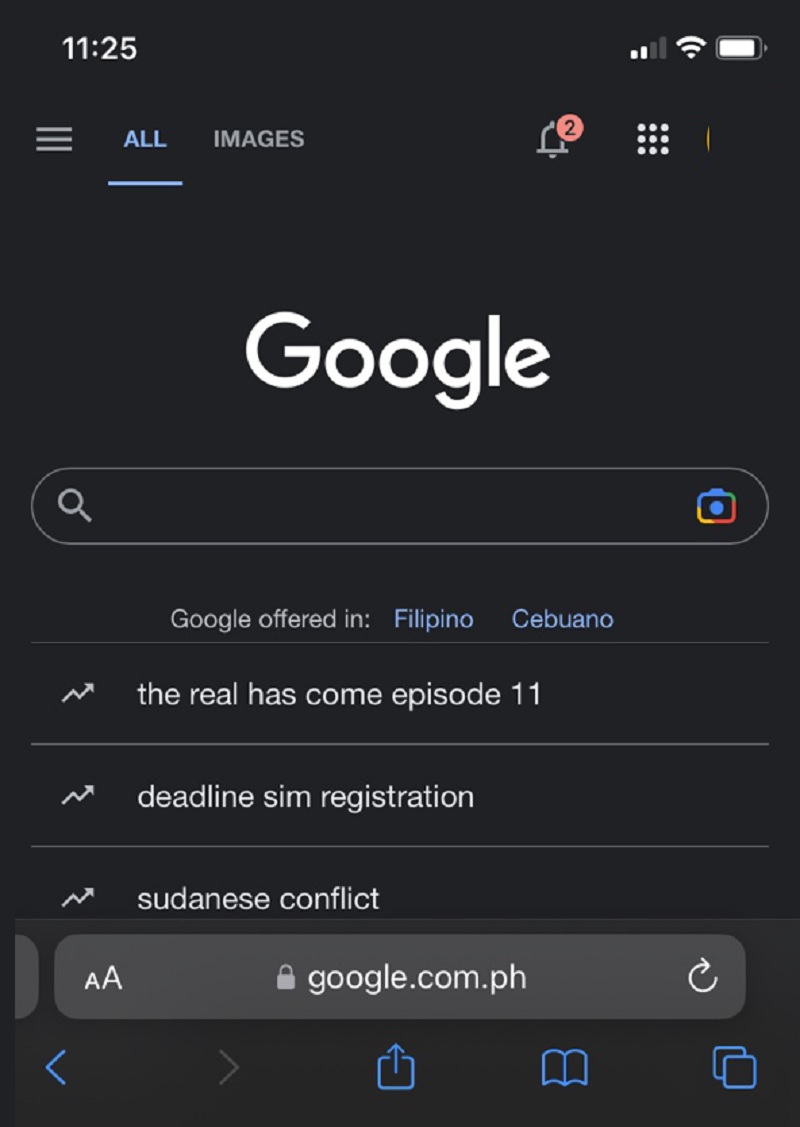Open the AA reader options

click(x=103, y=978)
